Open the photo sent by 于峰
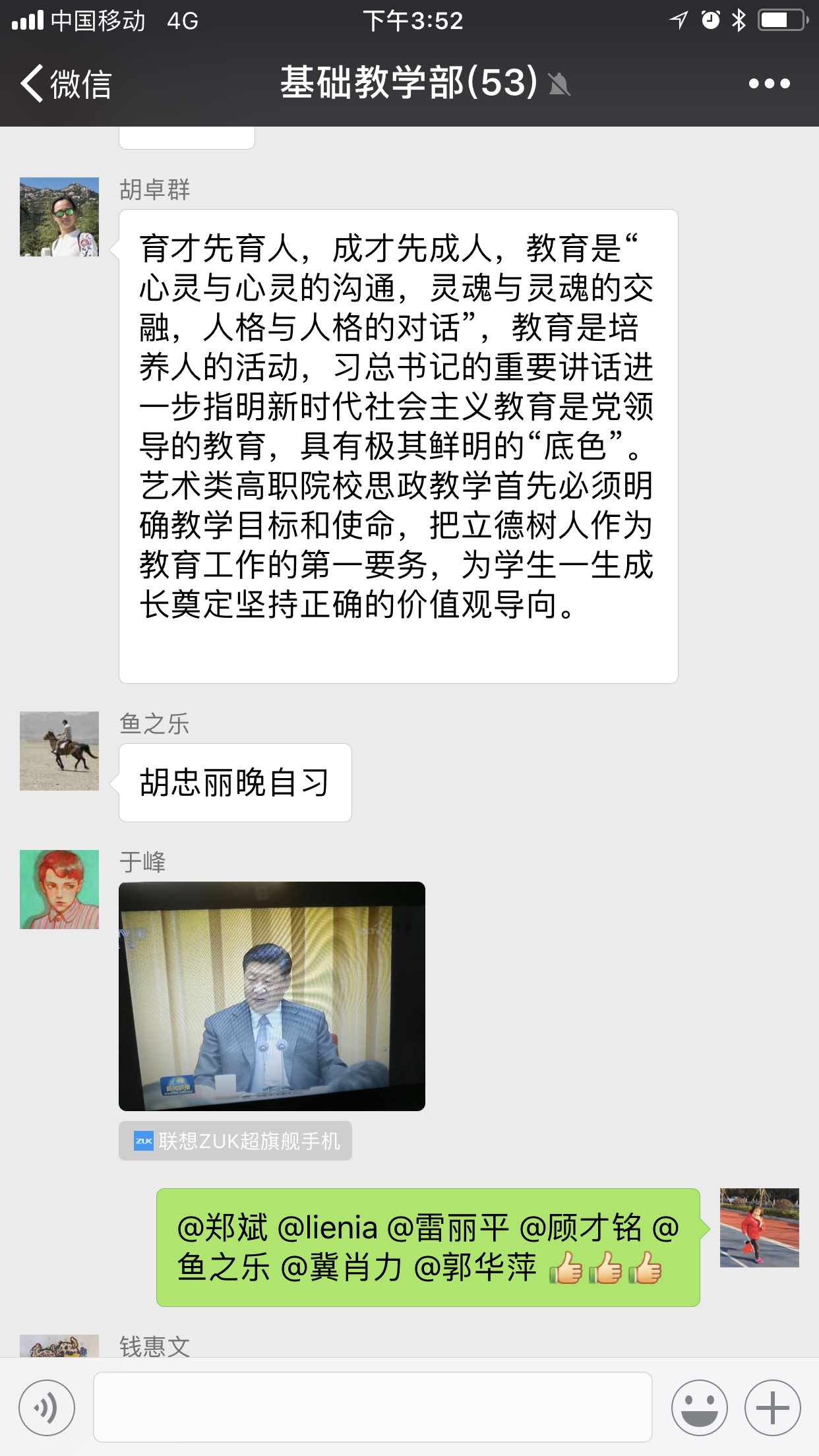The image size is (819, 1456). (272, 996)
